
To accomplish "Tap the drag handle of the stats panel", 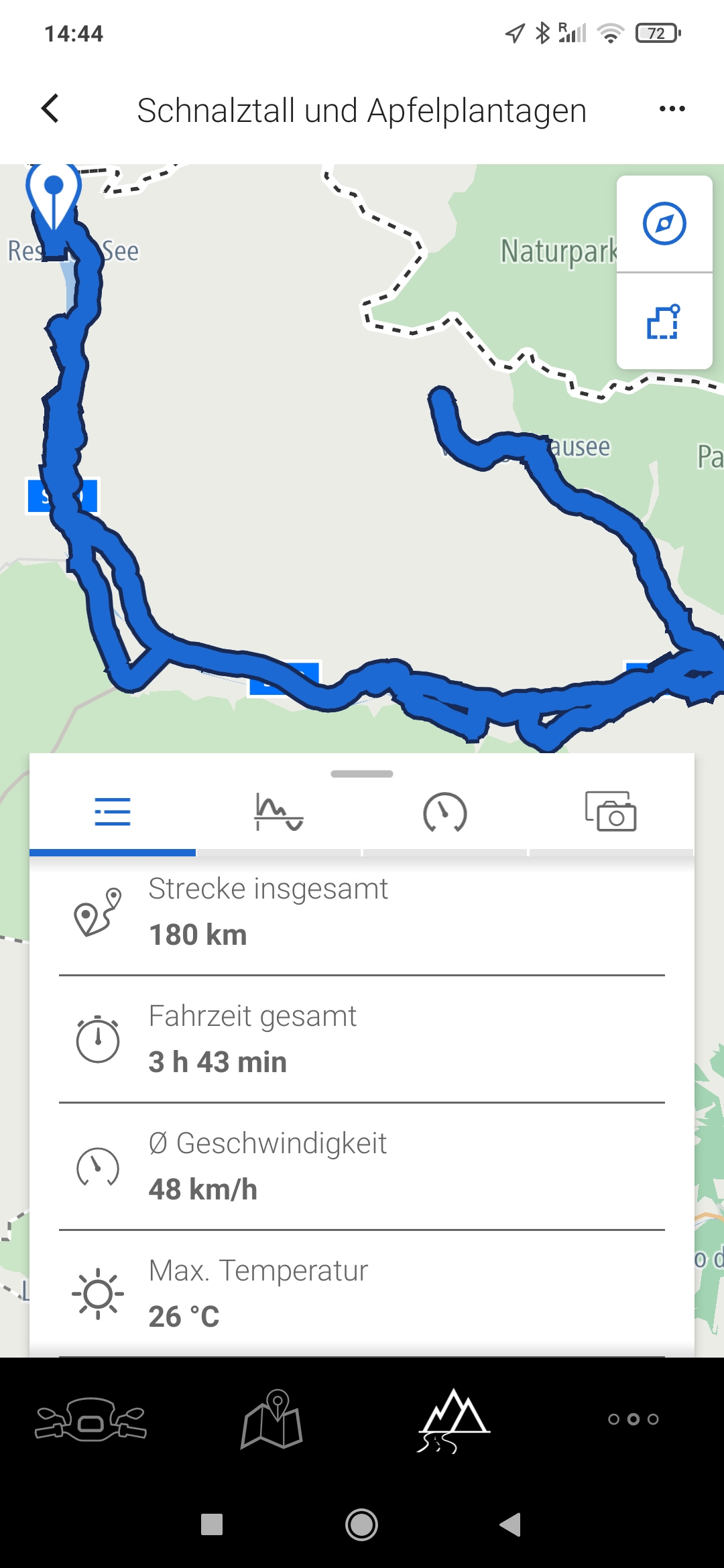I will 362,774.
